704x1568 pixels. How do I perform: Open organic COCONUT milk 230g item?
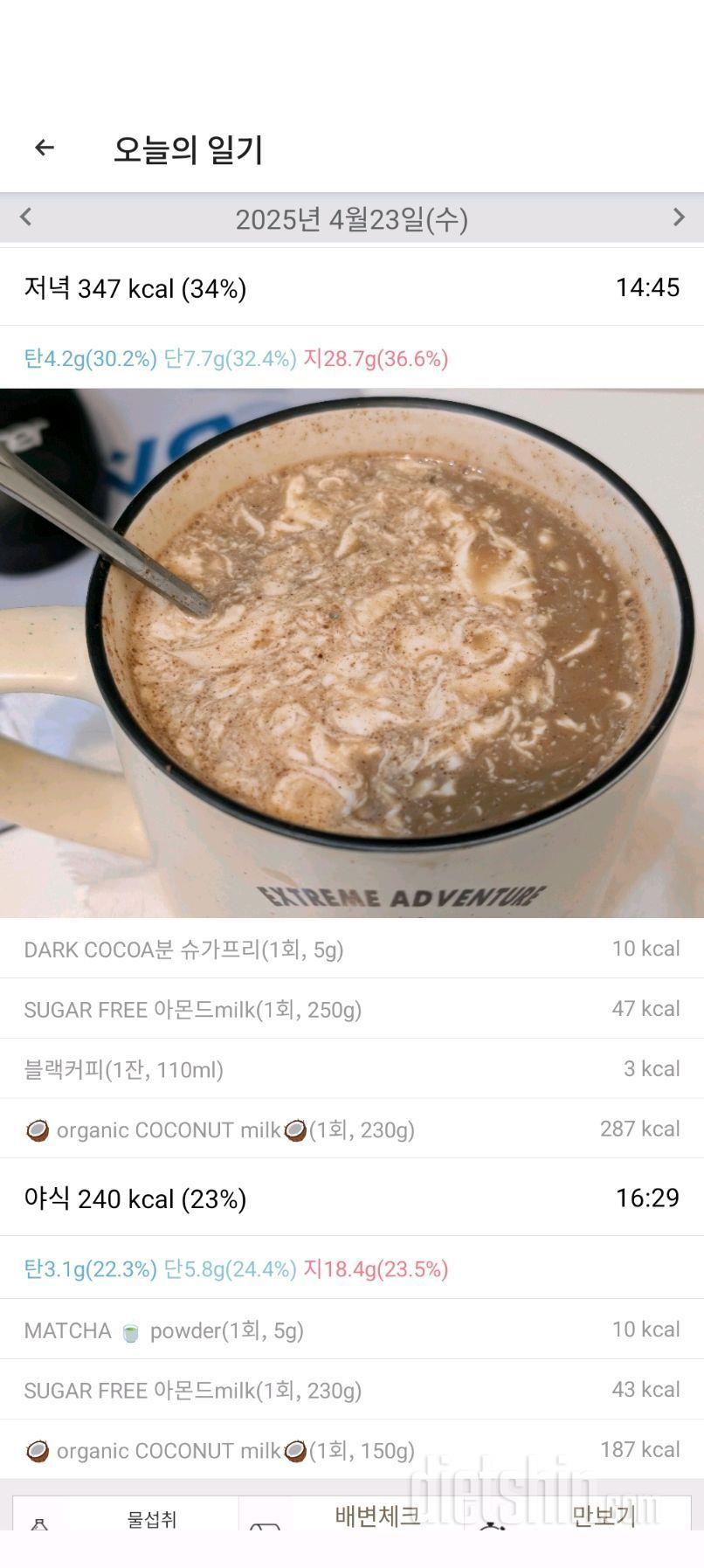pos(351,1129)
